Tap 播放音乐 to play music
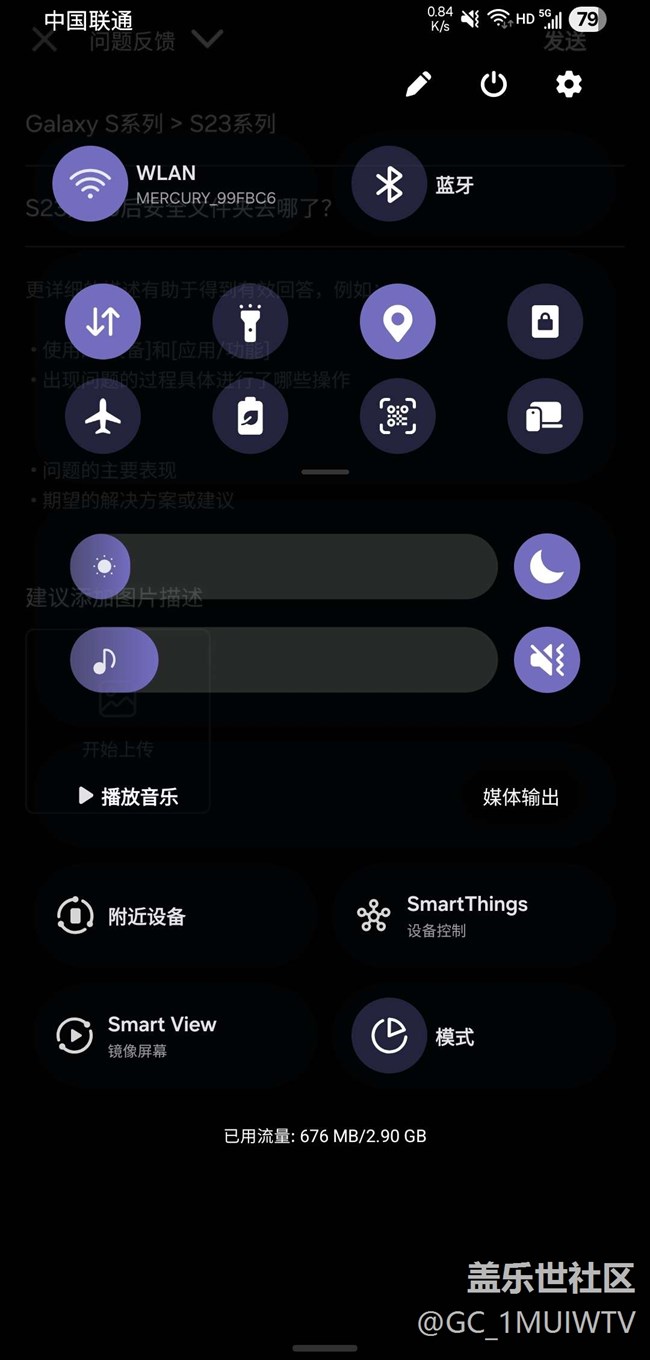The image size is (650, 1360). point(128,797)
